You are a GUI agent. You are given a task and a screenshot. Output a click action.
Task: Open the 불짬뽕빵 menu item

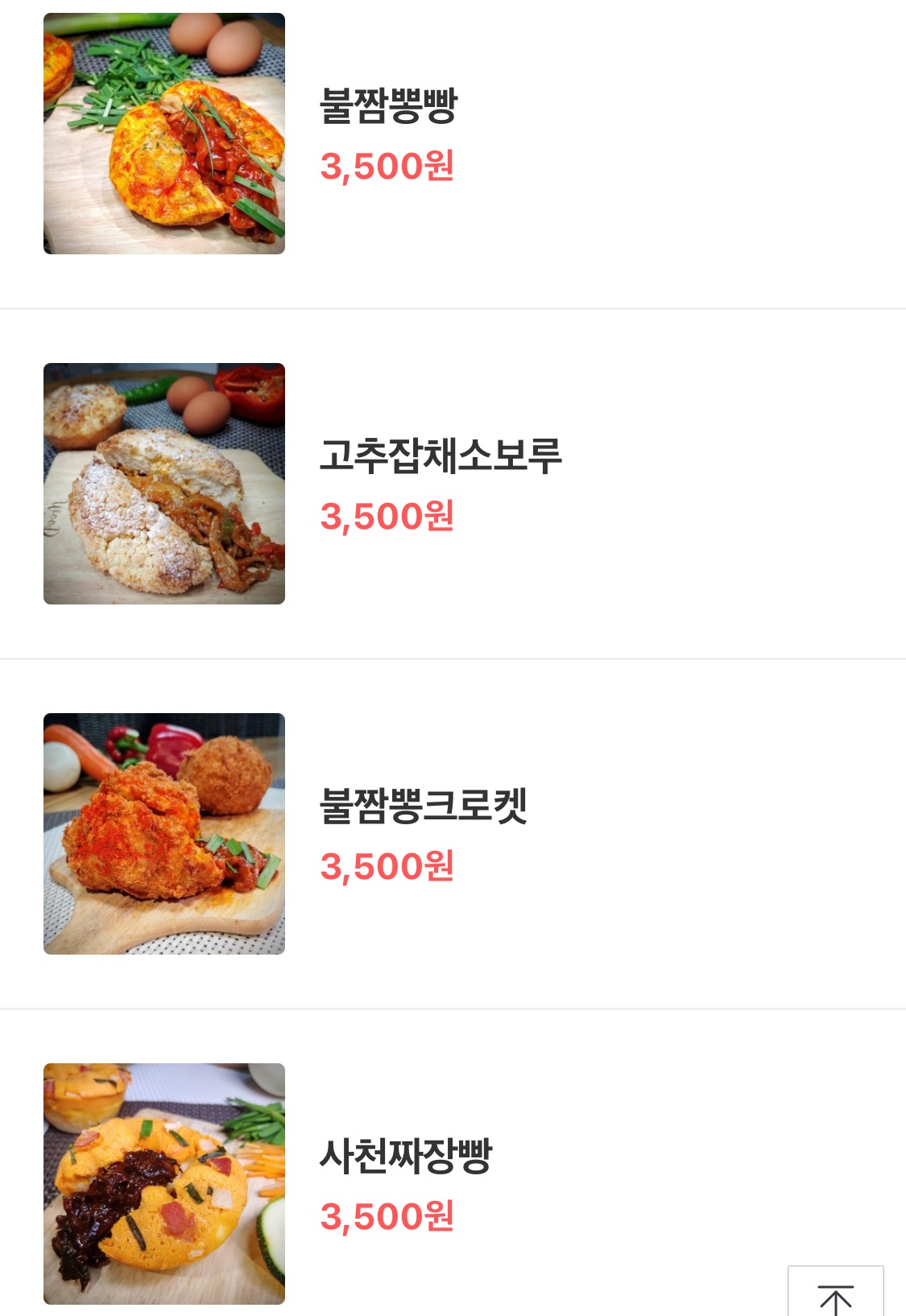[x=388, y=107]
